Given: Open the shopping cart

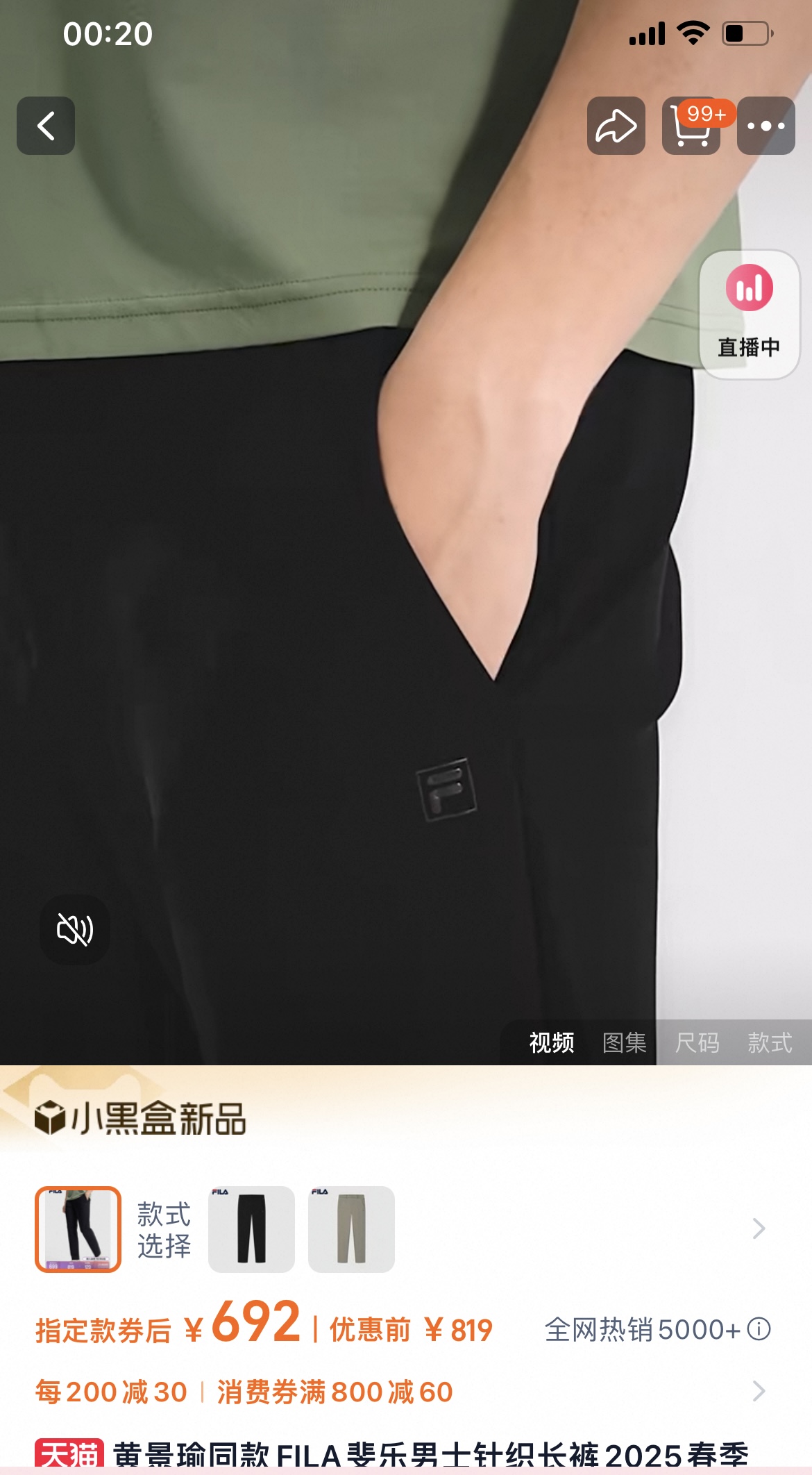Looking at the screenshot, I should point(691,127).
